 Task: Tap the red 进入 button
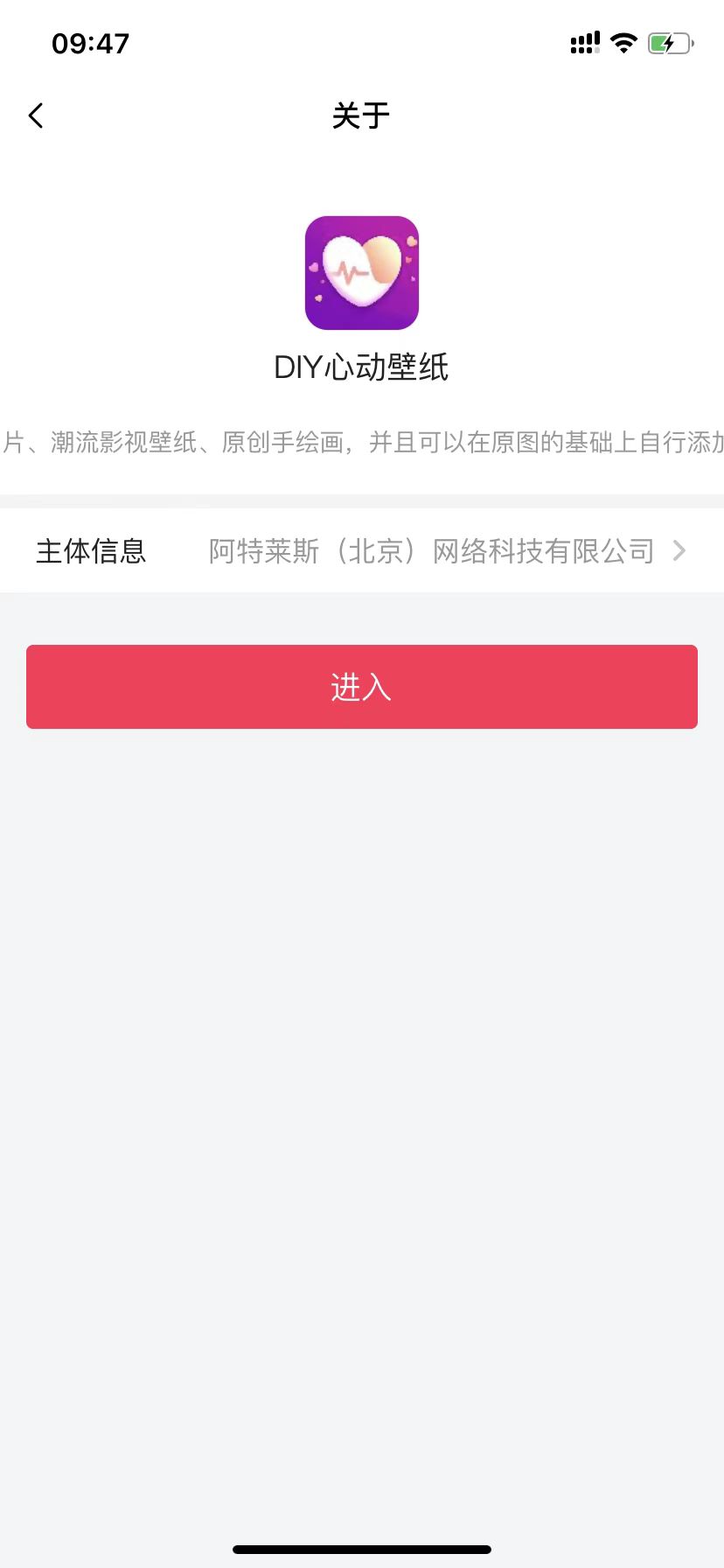point(362,687)
